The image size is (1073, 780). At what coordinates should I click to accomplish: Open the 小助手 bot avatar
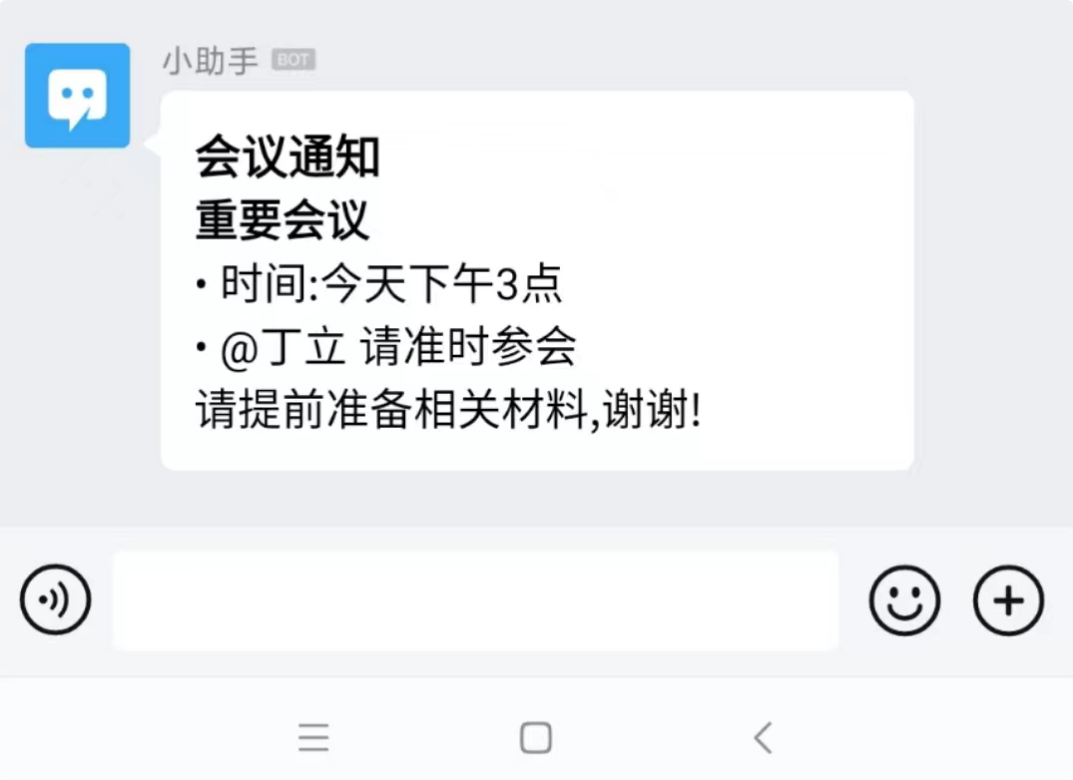pyautogui.click(x=77, y=96)
